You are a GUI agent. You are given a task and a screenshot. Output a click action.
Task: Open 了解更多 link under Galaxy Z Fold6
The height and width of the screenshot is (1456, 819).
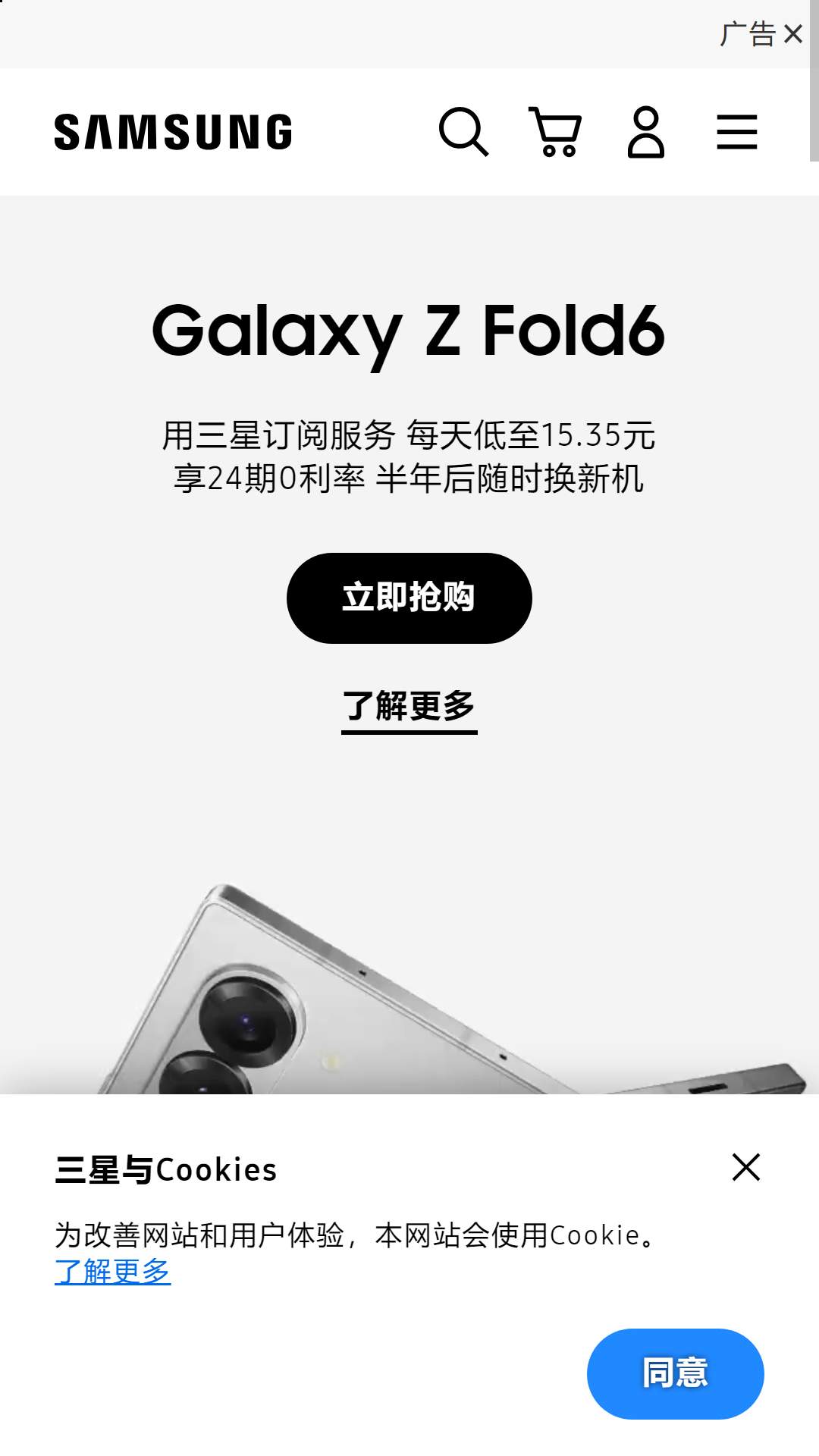[409, 710]
